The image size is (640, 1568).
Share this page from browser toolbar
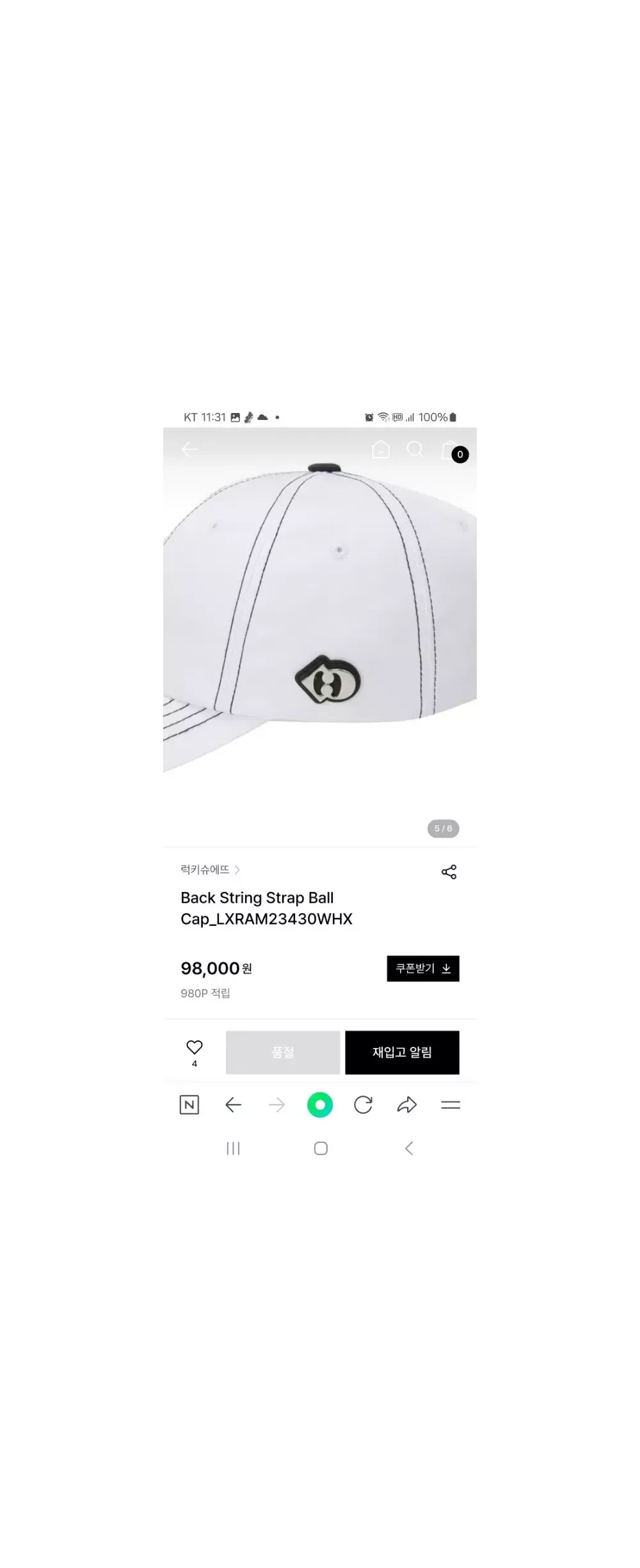407,1105
